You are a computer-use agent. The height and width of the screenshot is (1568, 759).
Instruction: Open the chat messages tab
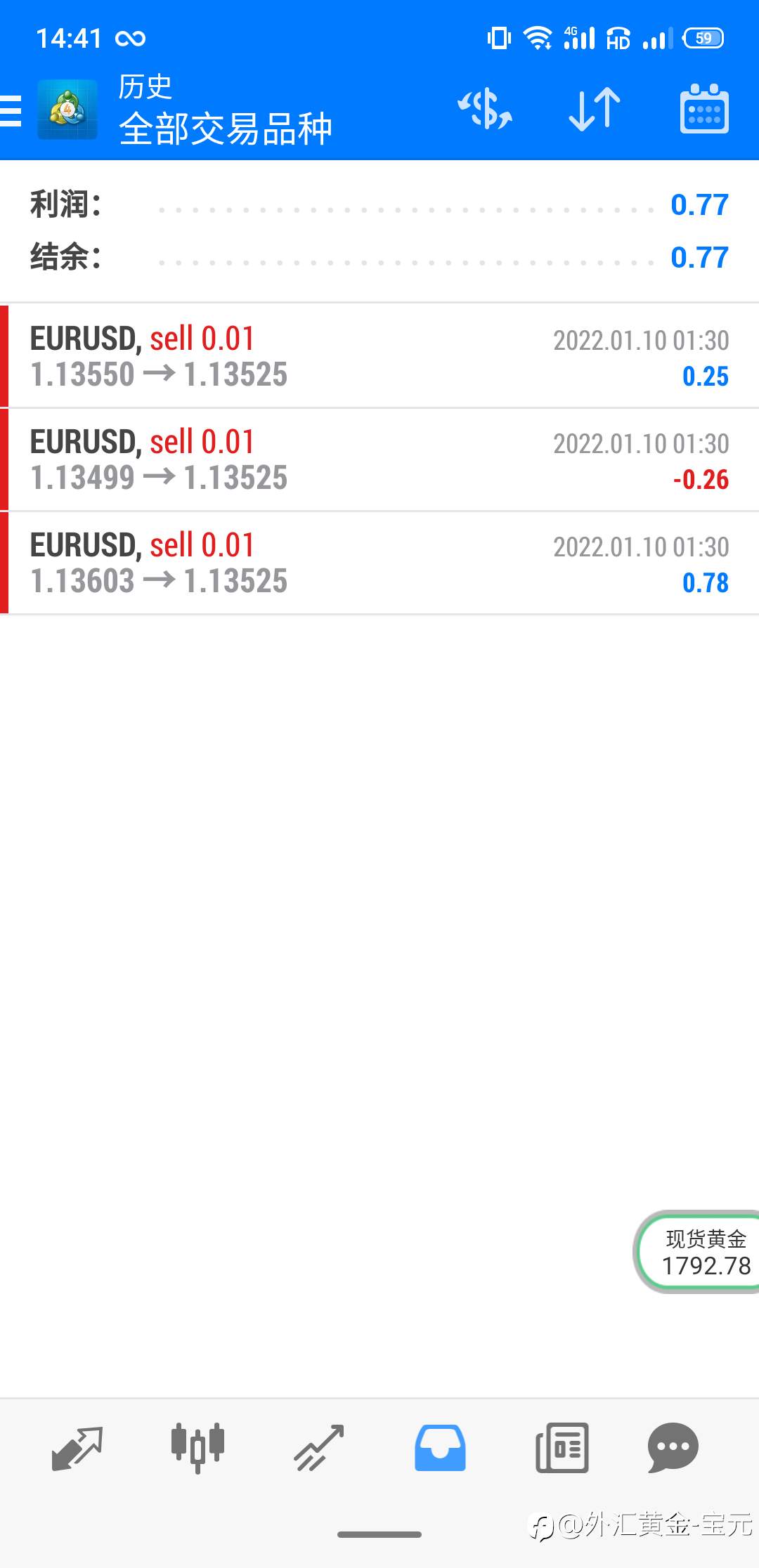tap(673, 1448)
